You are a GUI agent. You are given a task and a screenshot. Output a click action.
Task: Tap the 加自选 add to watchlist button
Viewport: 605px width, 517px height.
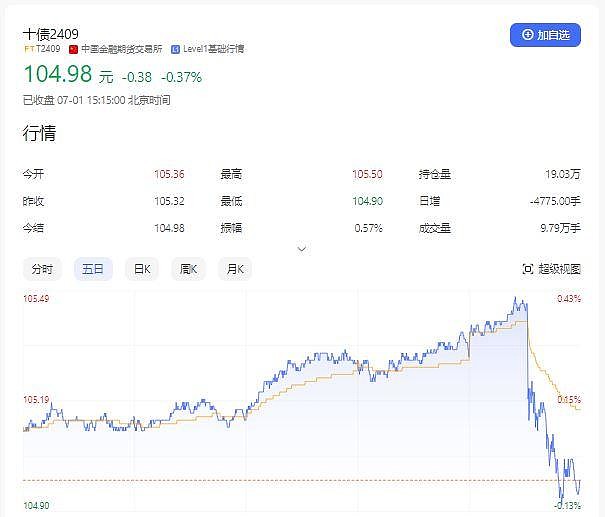point(545,35)
